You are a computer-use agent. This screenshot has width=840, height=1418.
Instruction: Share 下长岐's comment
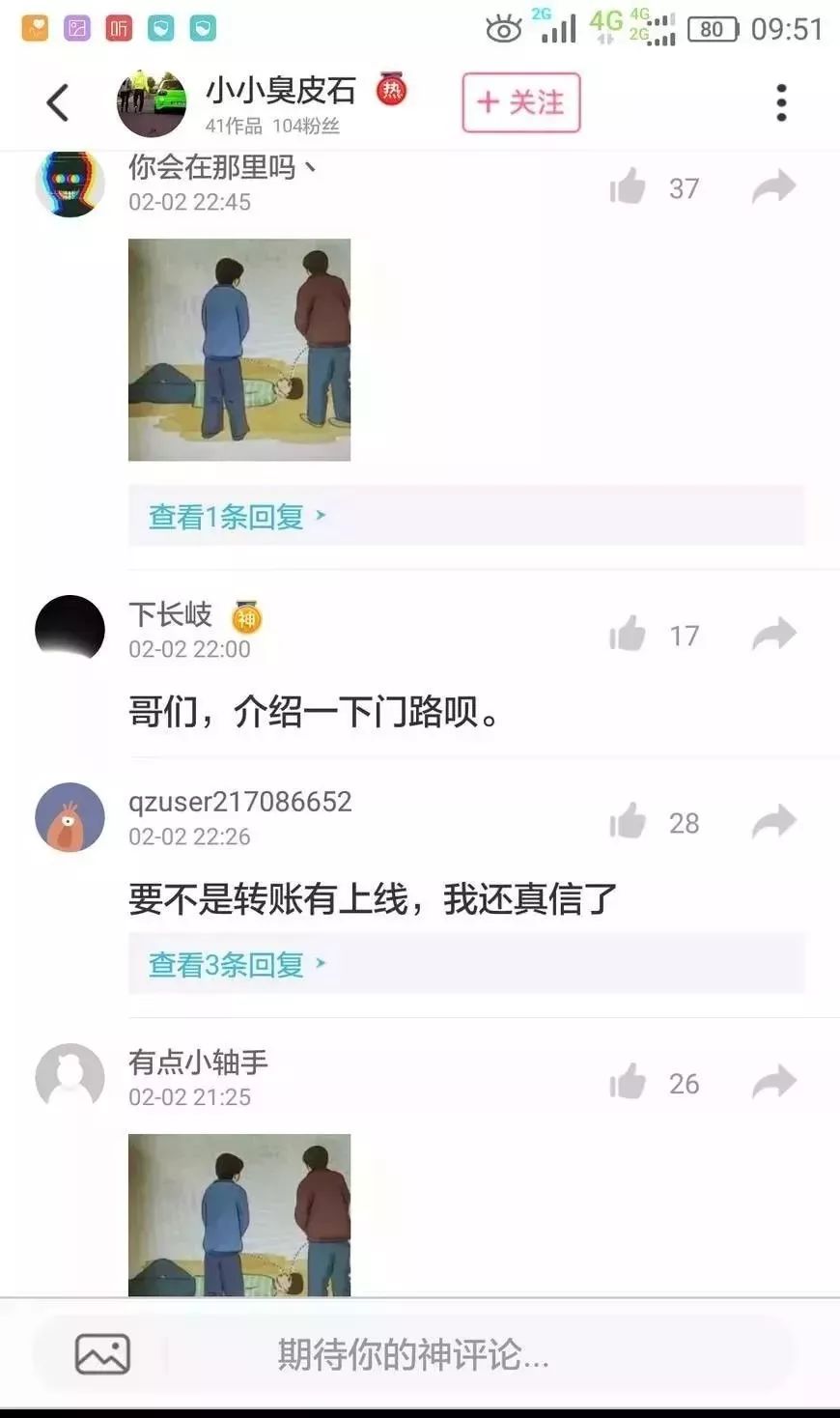point(774,635)
